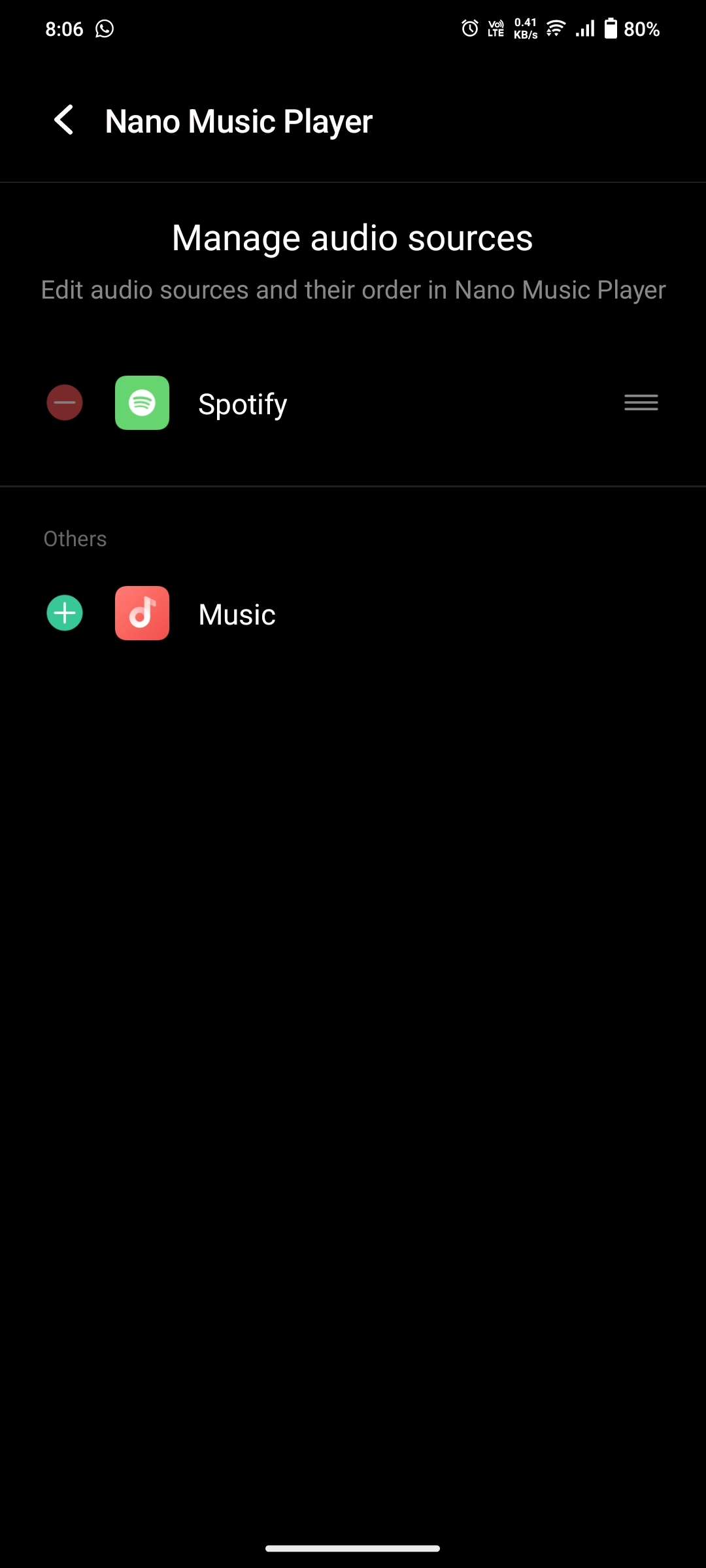Tap the reorder handle beside Spotify
The height and width of the screenshot is (1568, 706).
click(641, 403)
